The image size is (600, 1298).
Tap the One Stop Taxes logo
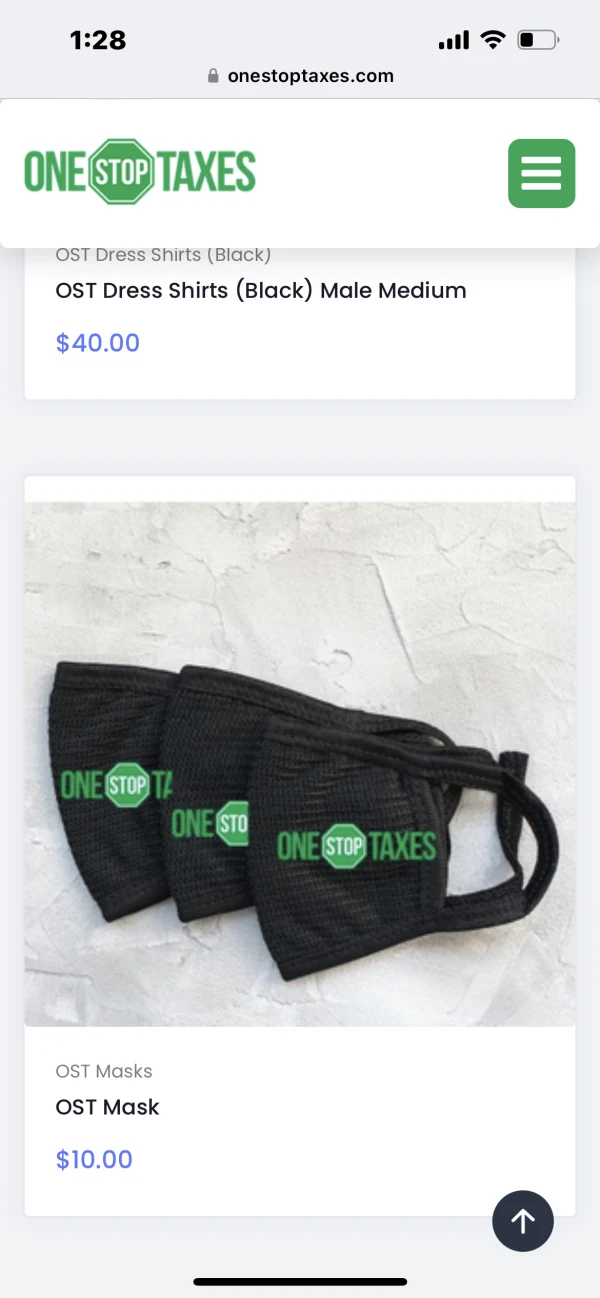point(140,172)
